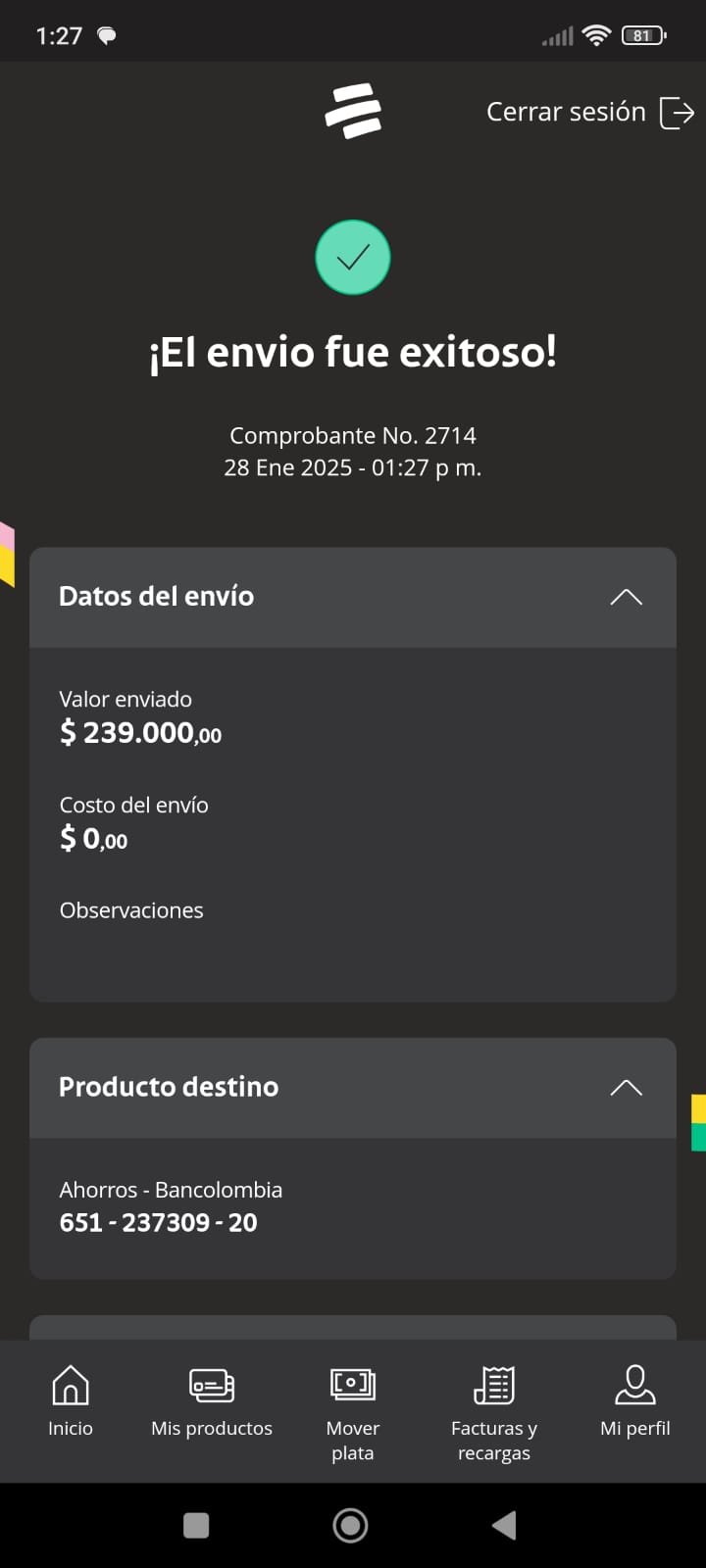Go to the Inicio tab

coord(71,1401)
